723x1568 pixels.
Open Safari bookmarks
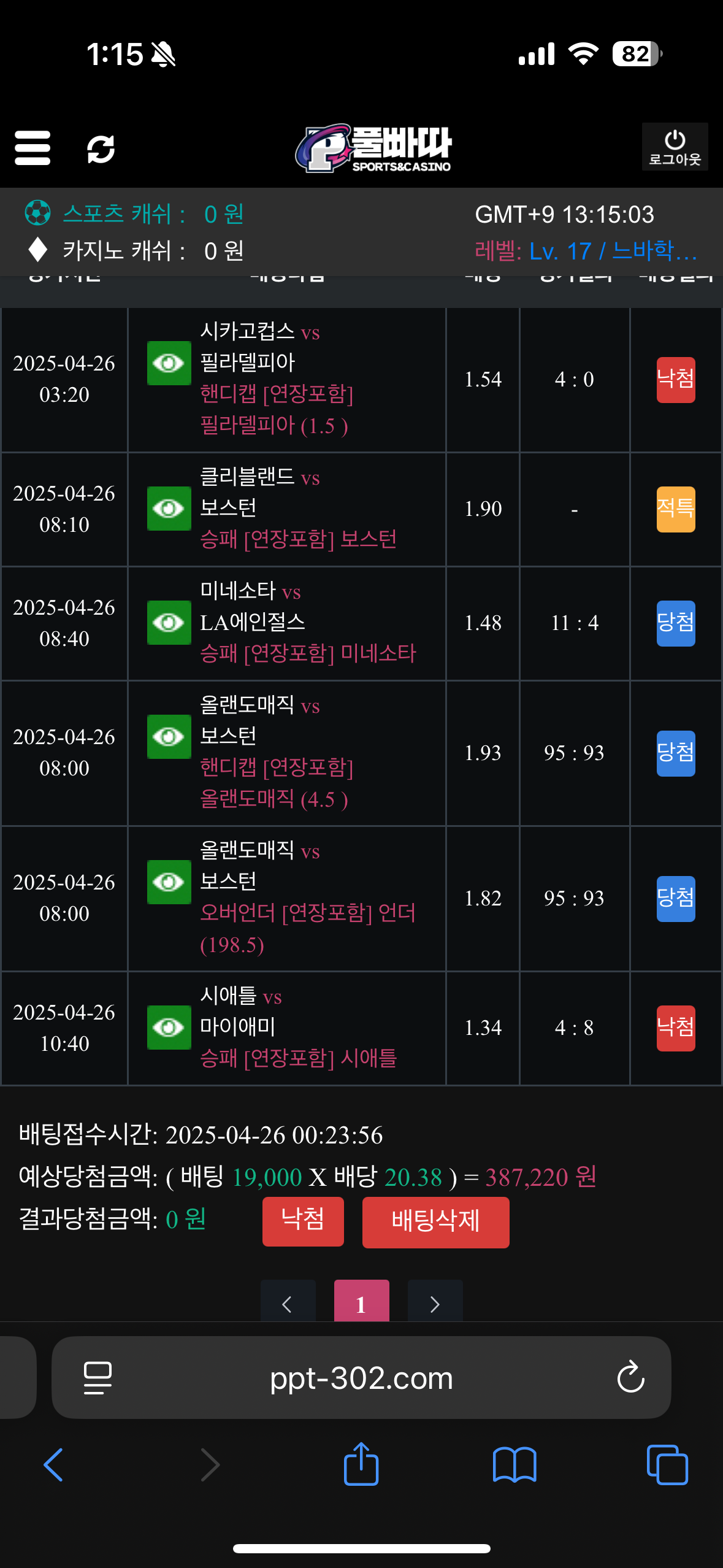pos(515,1465)
